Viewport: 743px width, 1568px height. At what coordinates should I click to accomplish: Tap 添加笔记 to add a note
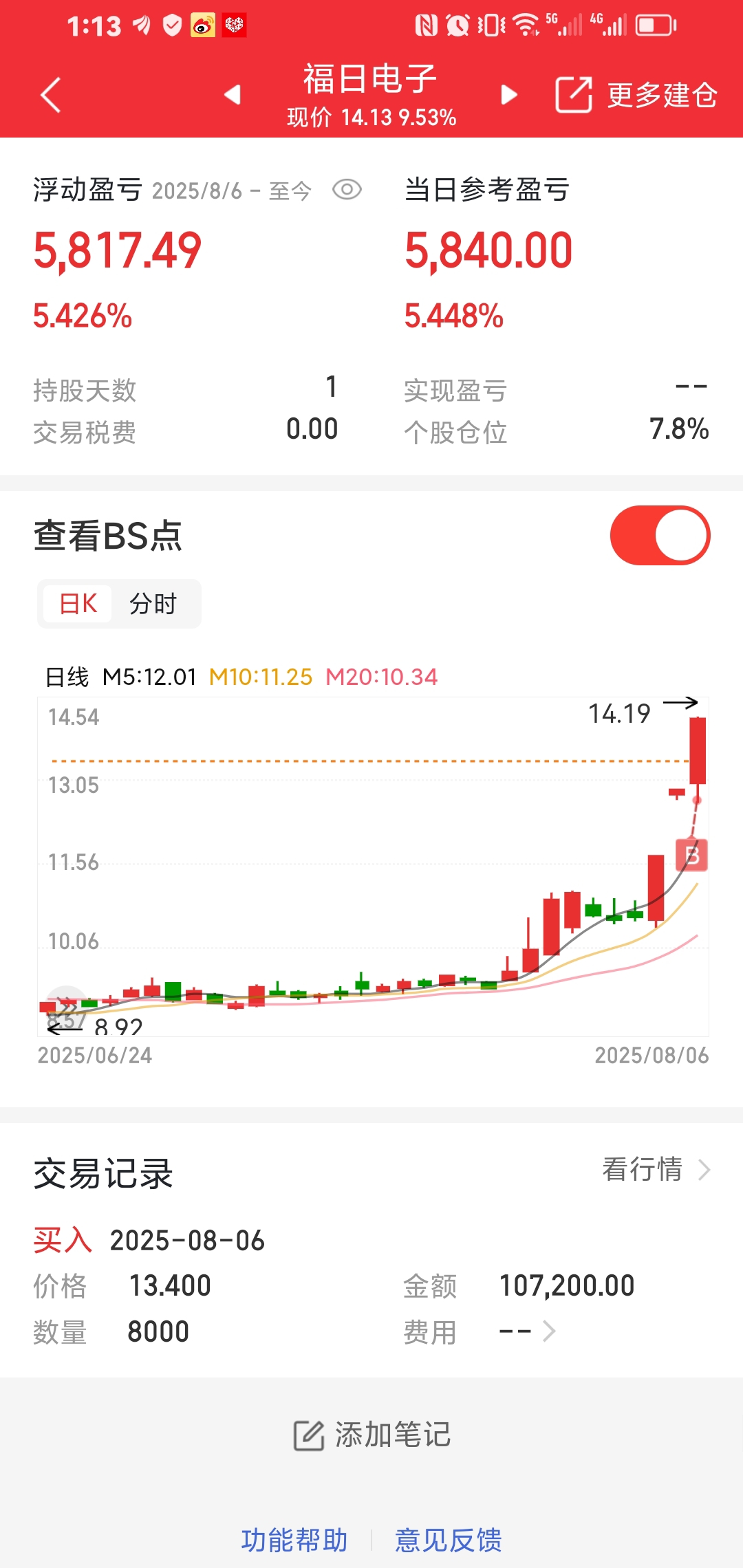click(x=372, y=1435)
